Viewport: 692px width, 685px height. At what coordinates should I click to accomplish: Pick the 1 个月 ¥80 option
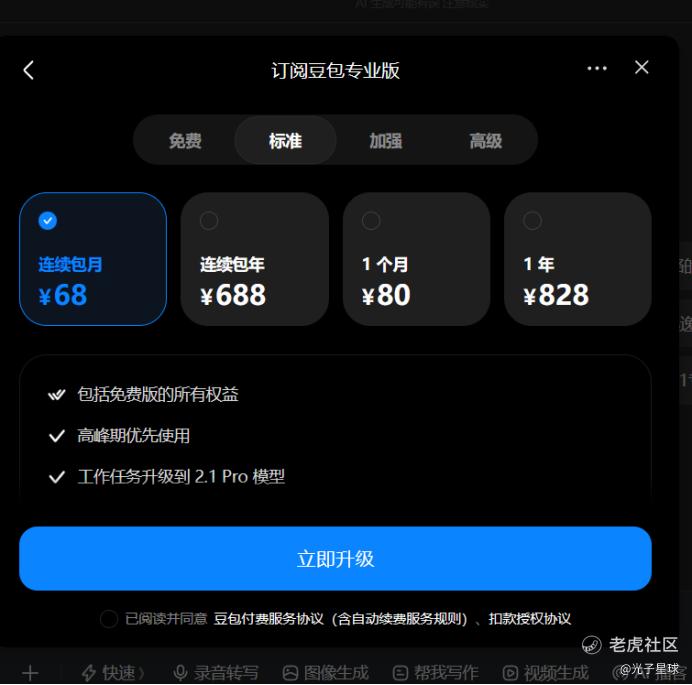[x=416, y=259]
